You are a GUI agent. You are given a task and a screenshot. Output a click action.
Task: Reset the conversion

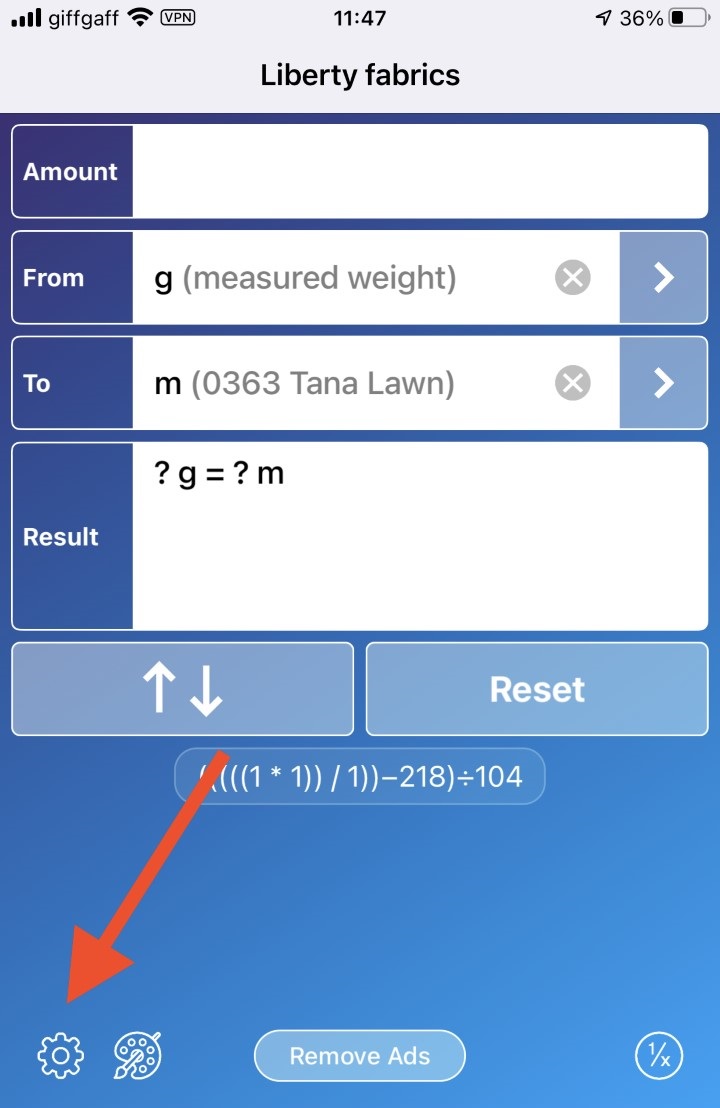(x=537, y=689)
